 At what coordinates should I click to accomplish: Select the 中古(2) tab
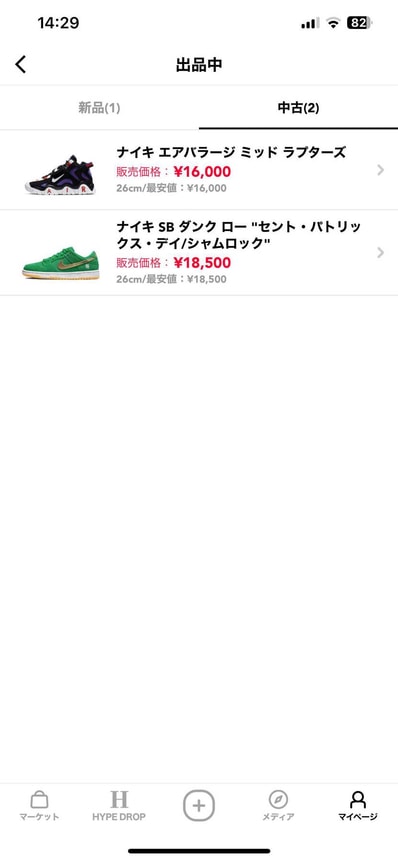pyautogui.click(x=298, y=108)
